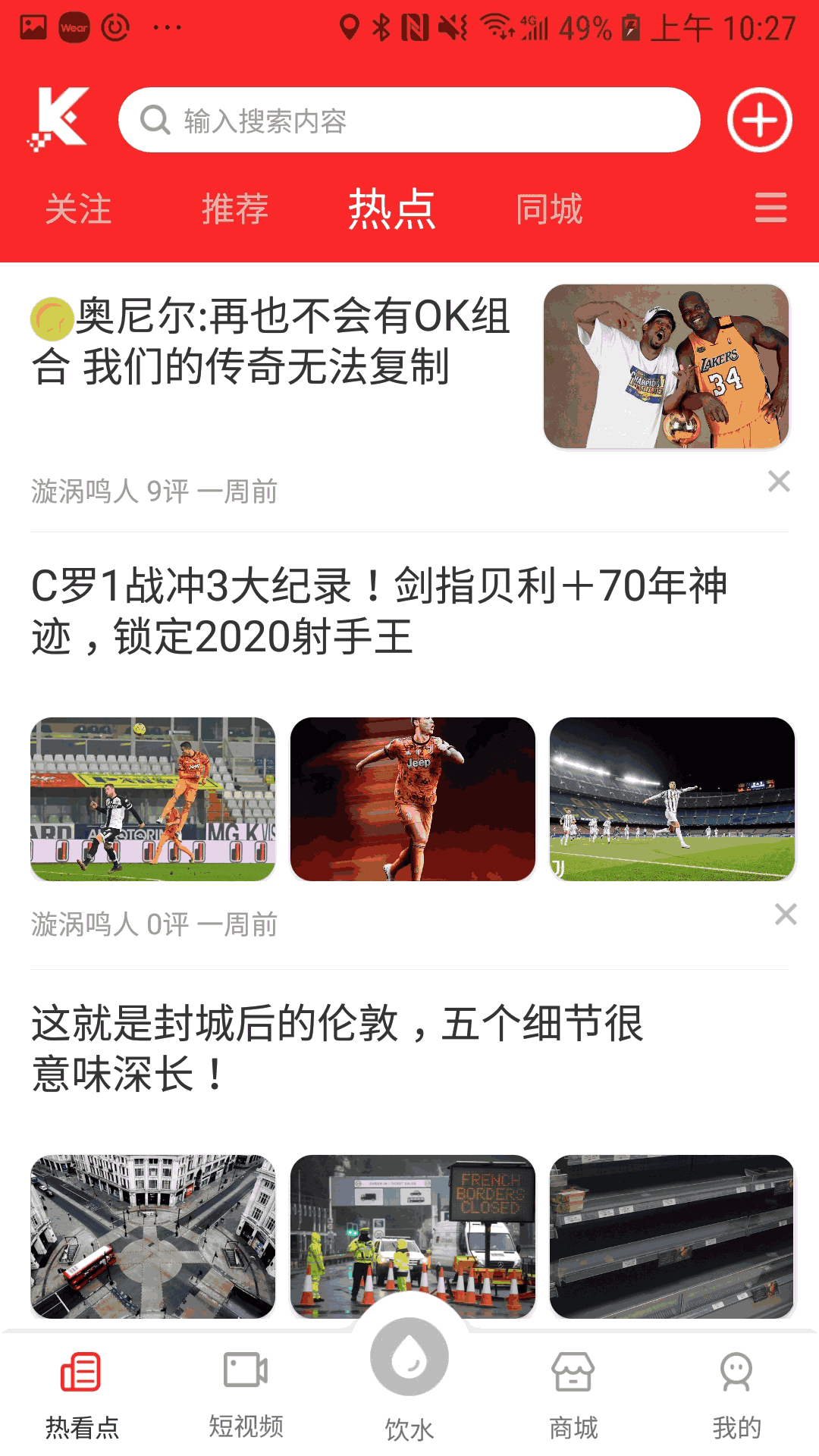Tap the search magnifier icon
This screenshot has height=1456, width=819.
coord(154,119)
